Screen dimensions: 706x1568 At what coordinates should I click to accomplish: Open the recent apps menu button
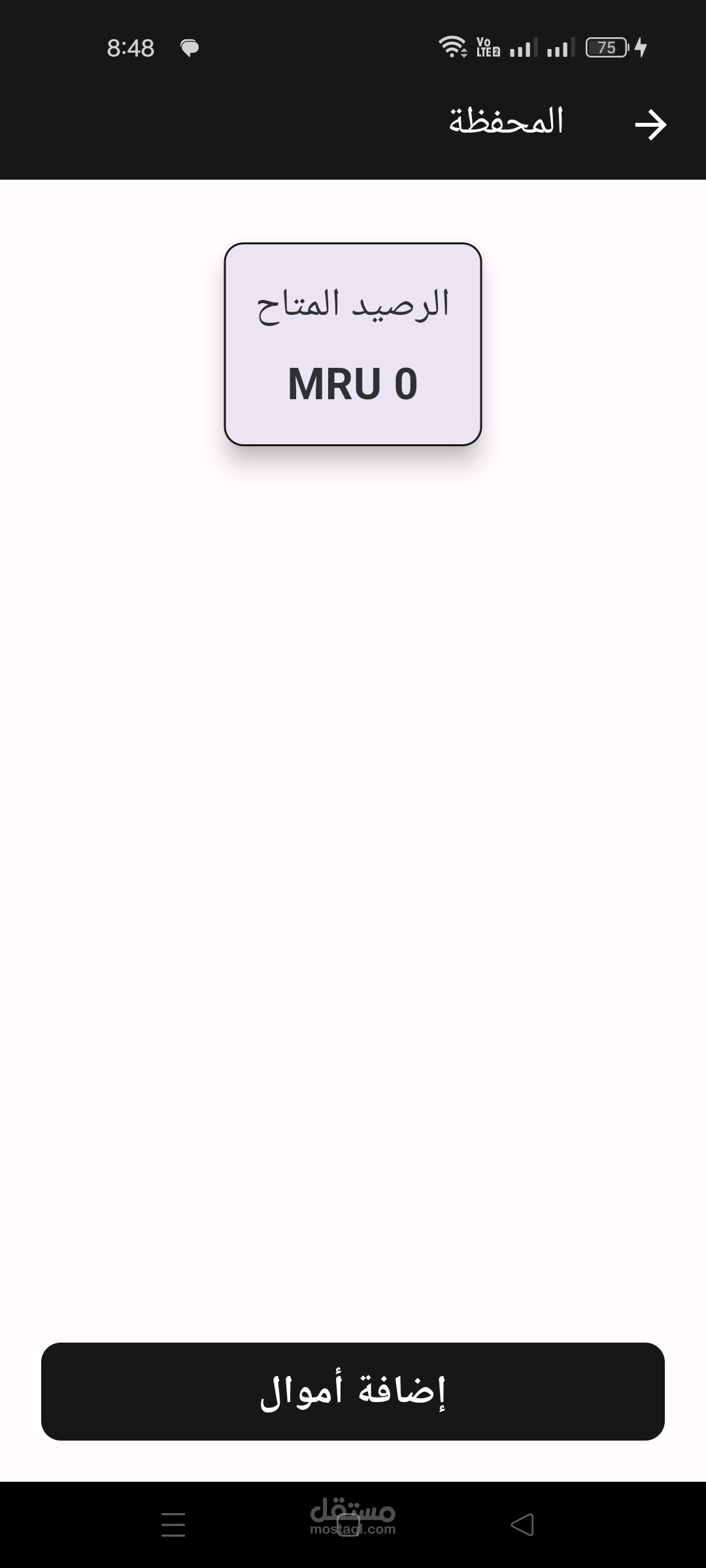click(173, 1525)
